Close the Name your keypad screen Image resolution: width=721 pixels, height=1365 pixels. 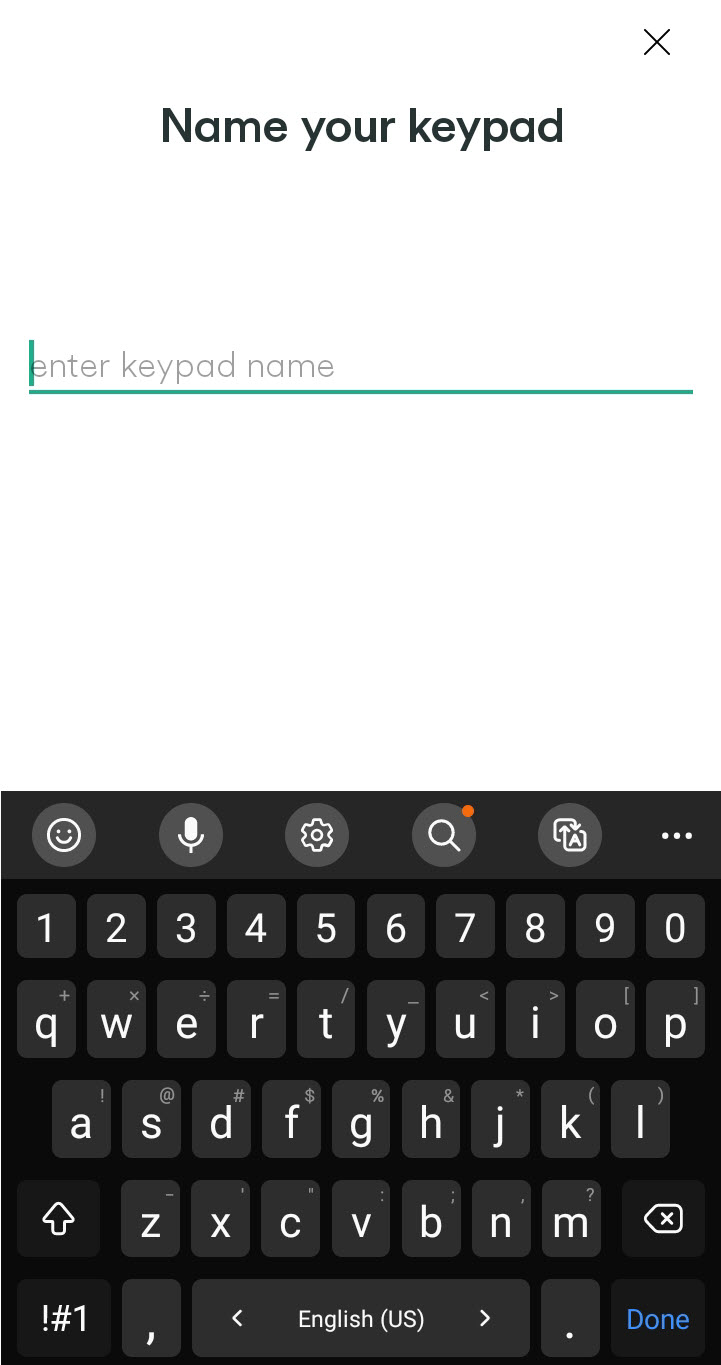pyautogui.click(x=657, y=42)
